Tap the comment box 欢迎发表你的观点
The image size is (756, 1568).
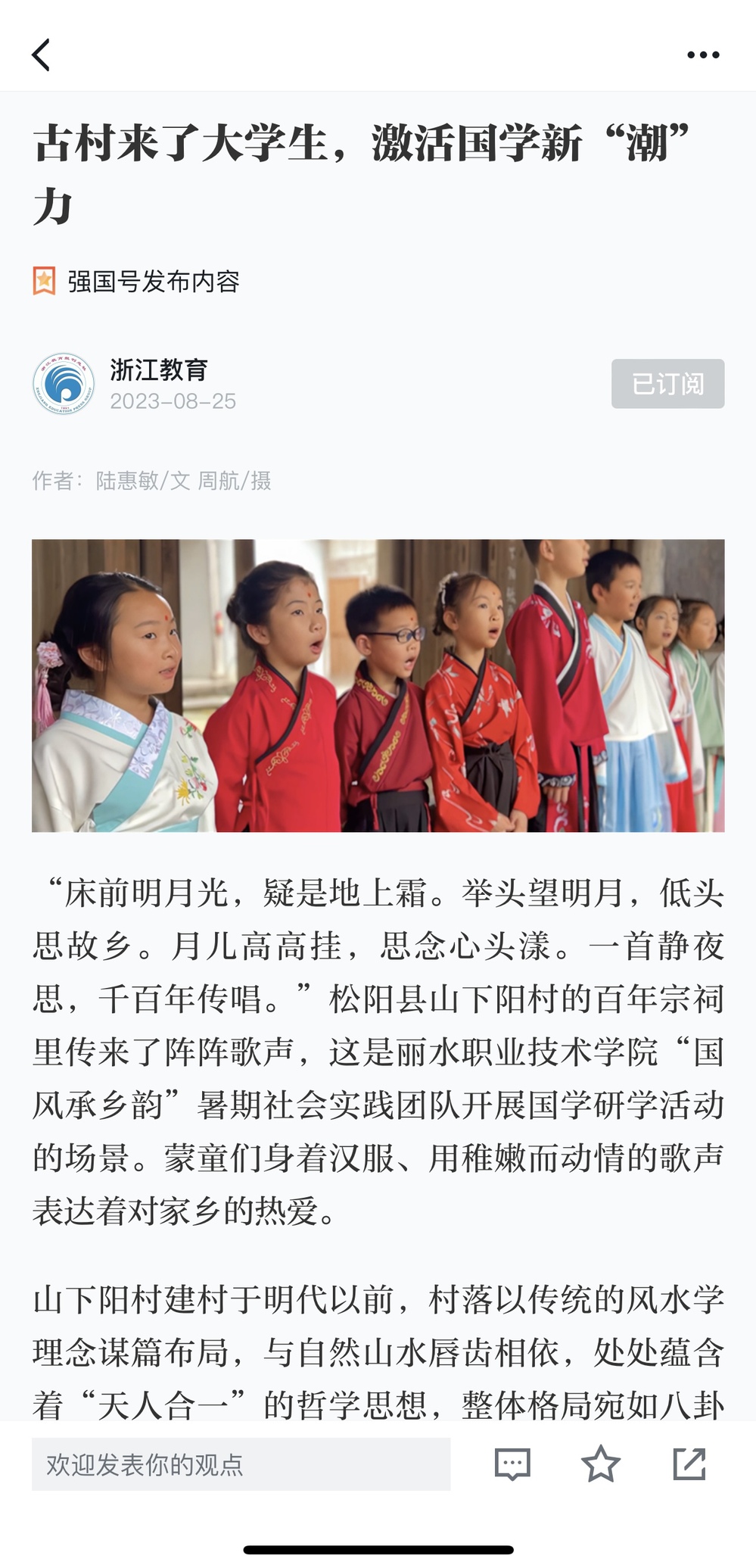click(241, 1464)
